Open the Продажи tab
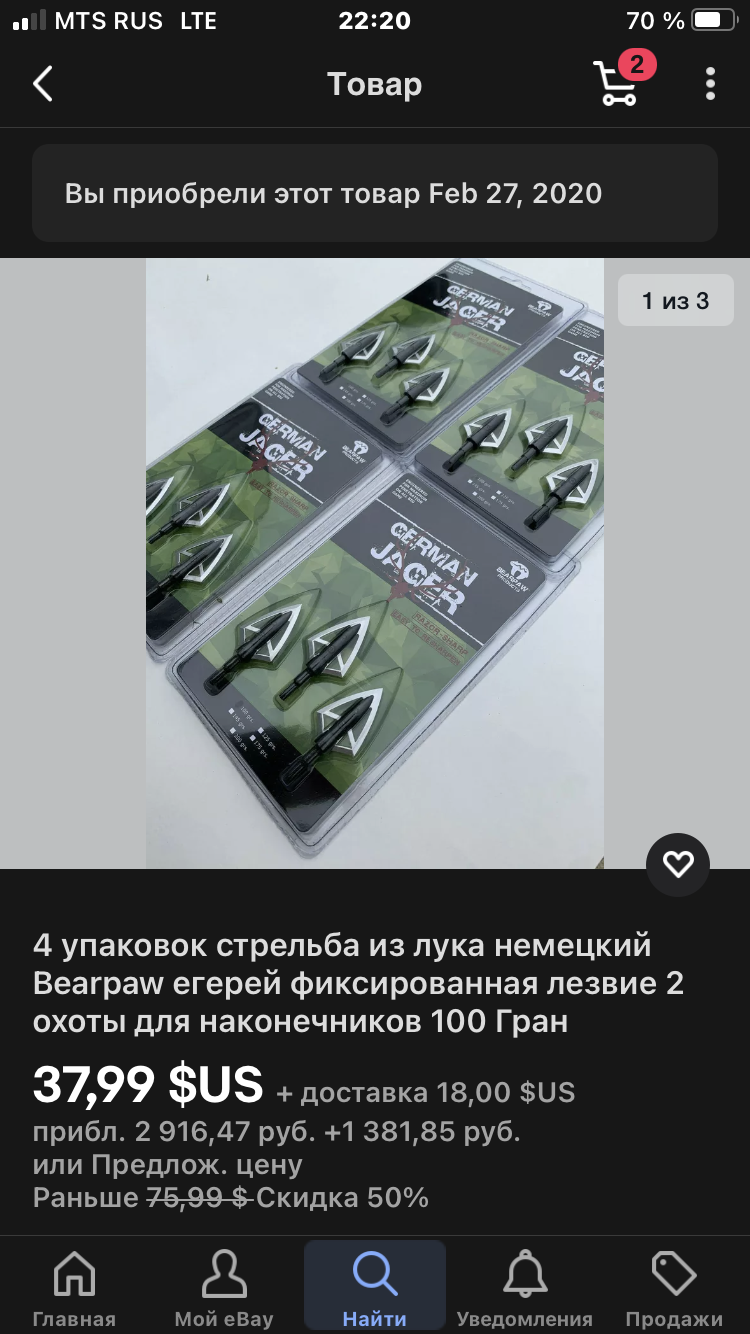Image resolution: width=750 pixels, height=1334 pixels. [674, 1287]
